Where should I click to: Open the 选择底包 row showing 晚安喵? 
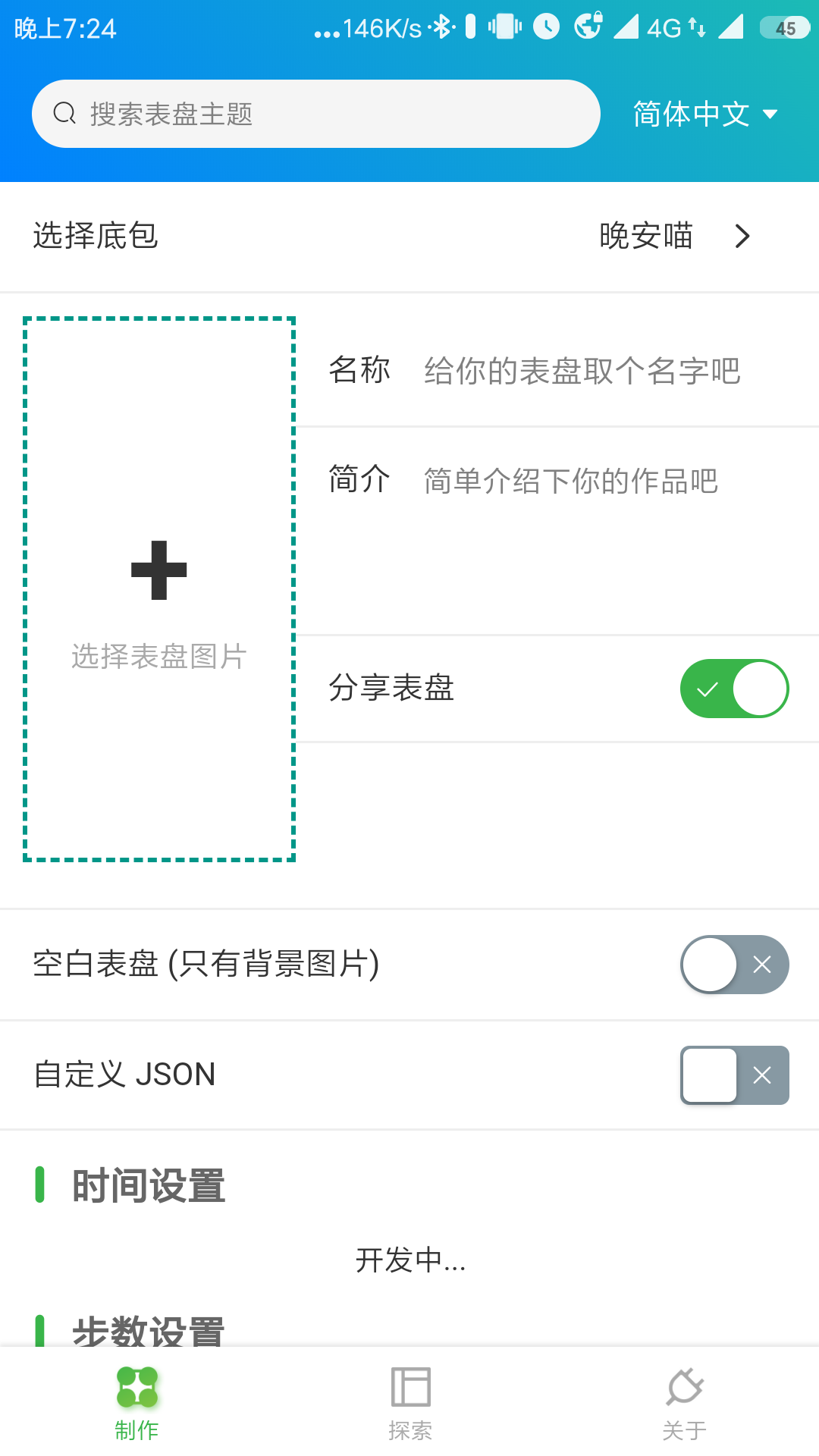[409, 236]
